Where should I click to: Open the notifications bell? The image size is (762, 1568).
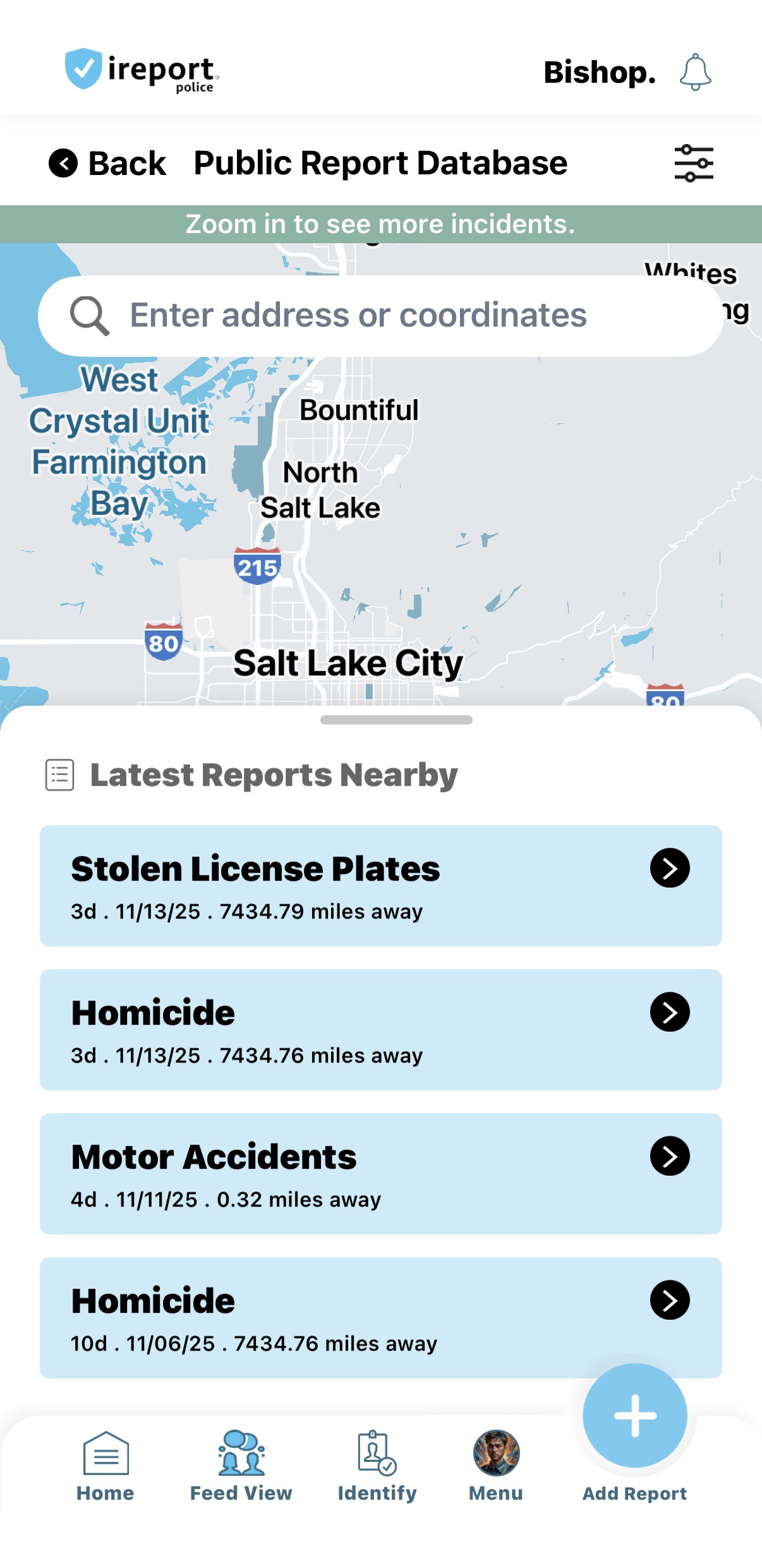[x=695, y=72]
